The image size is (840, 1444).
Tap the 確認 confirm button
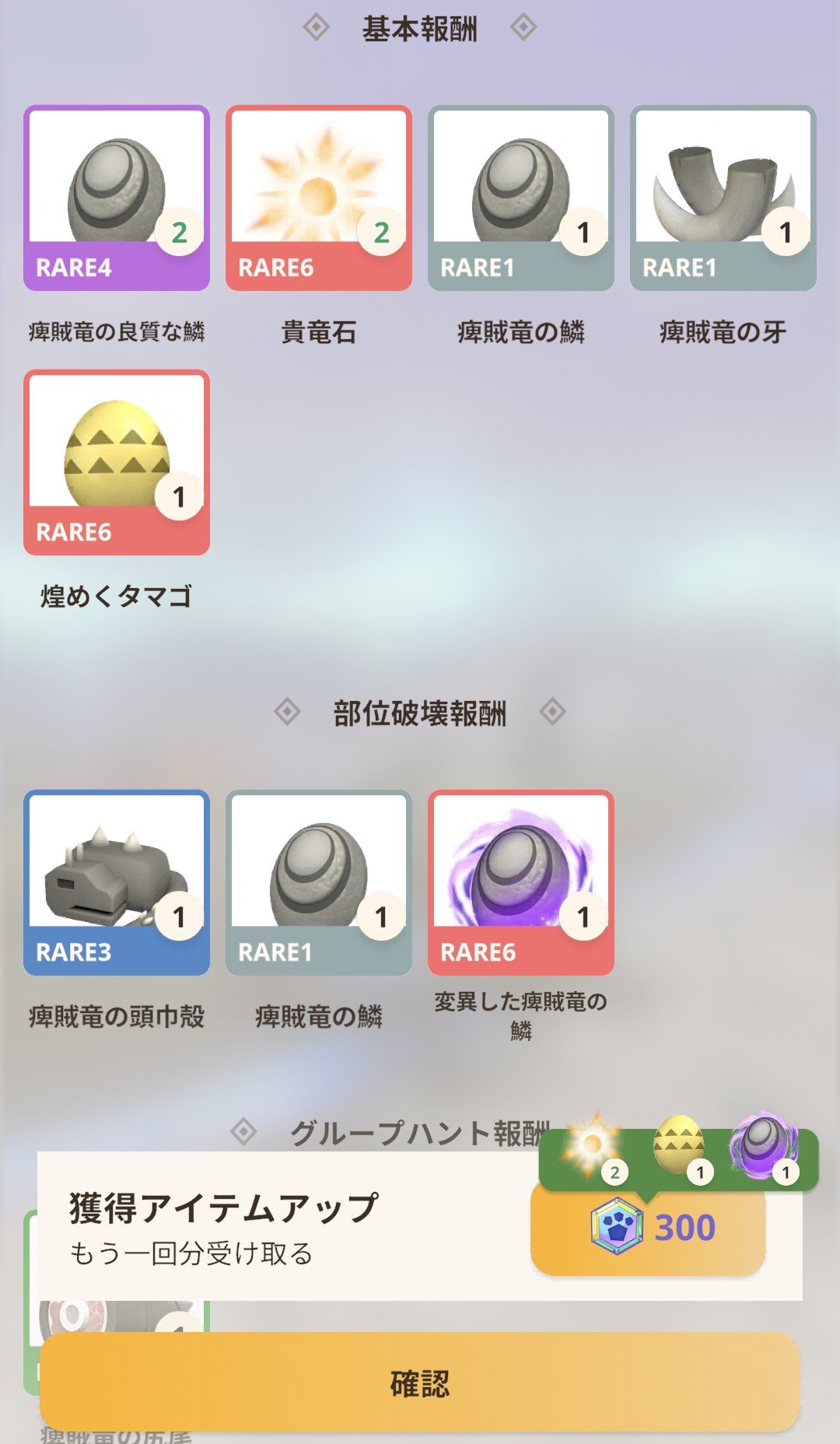point(420,1383)
